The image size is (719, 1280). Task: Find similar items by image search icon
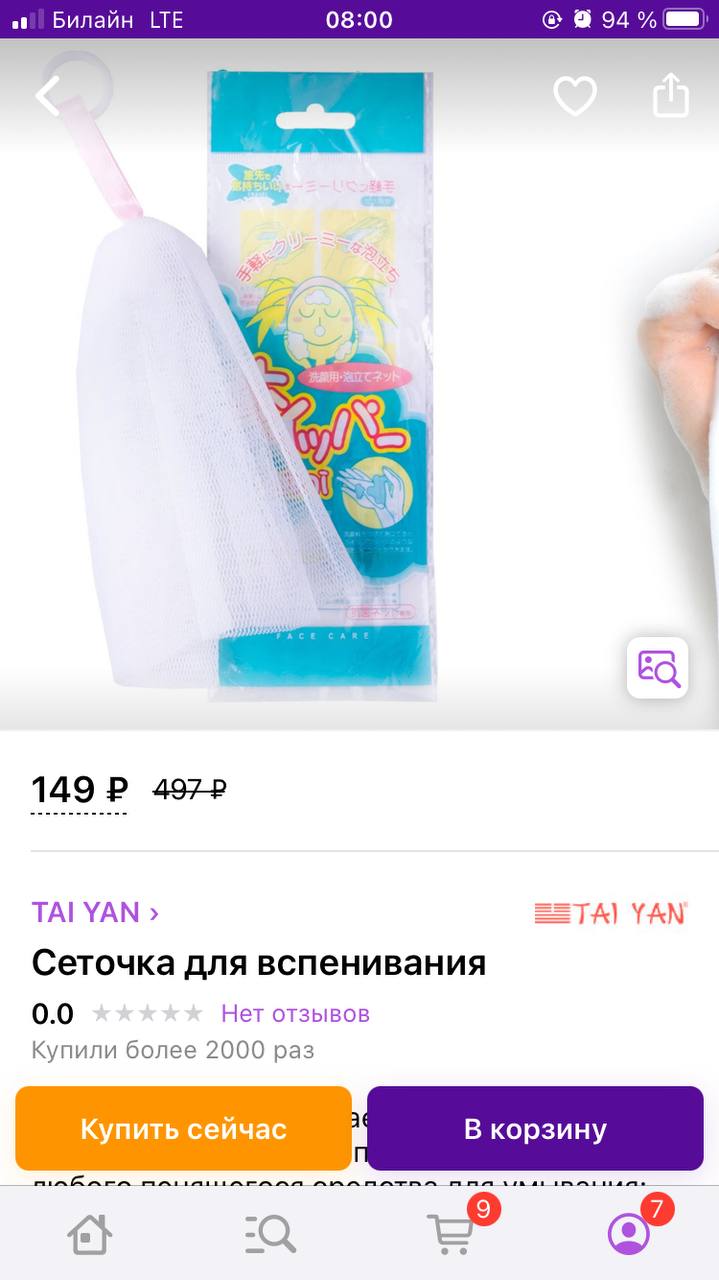tap(658, 667)
